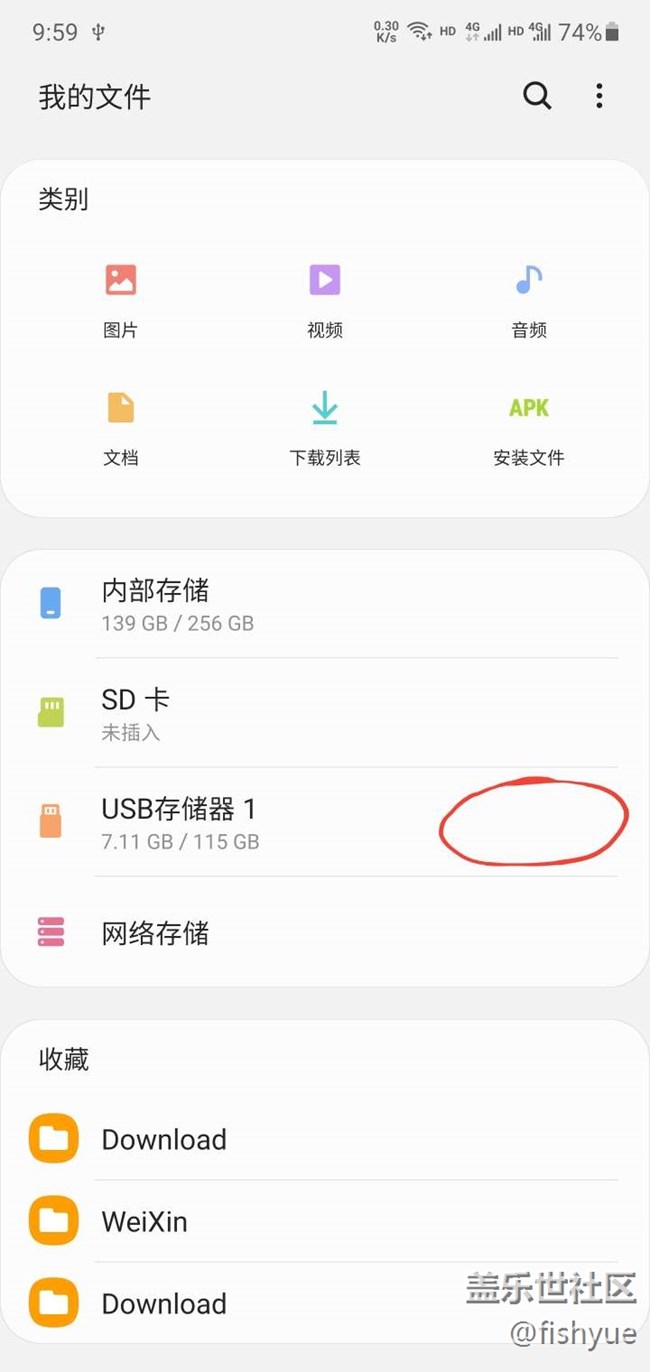
Task: View the 文档 documents category
Action: pyautogui.click(x=121, y=429)
